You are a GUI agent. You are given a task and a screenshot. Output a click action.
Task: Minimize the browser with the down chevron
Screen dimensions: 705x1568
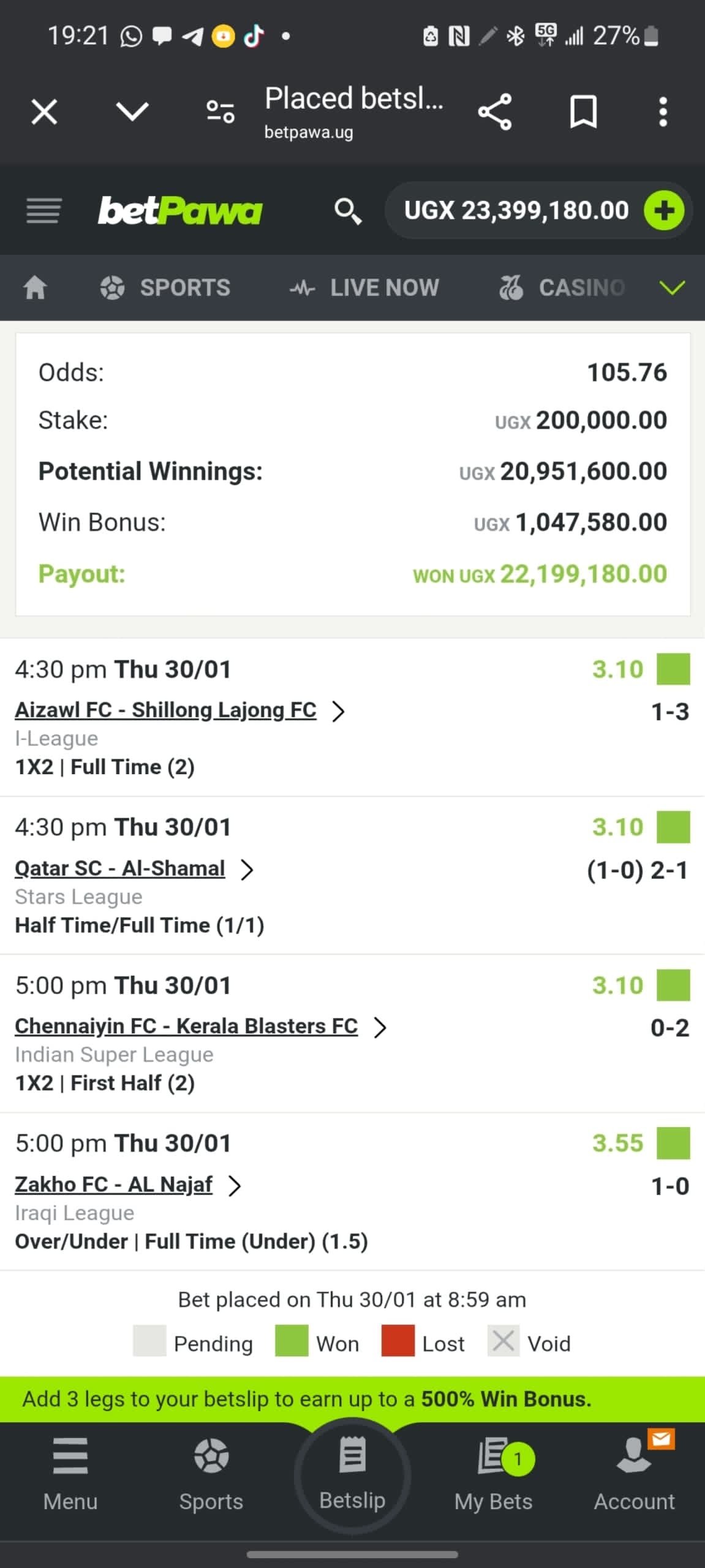(x=132, y=111)
